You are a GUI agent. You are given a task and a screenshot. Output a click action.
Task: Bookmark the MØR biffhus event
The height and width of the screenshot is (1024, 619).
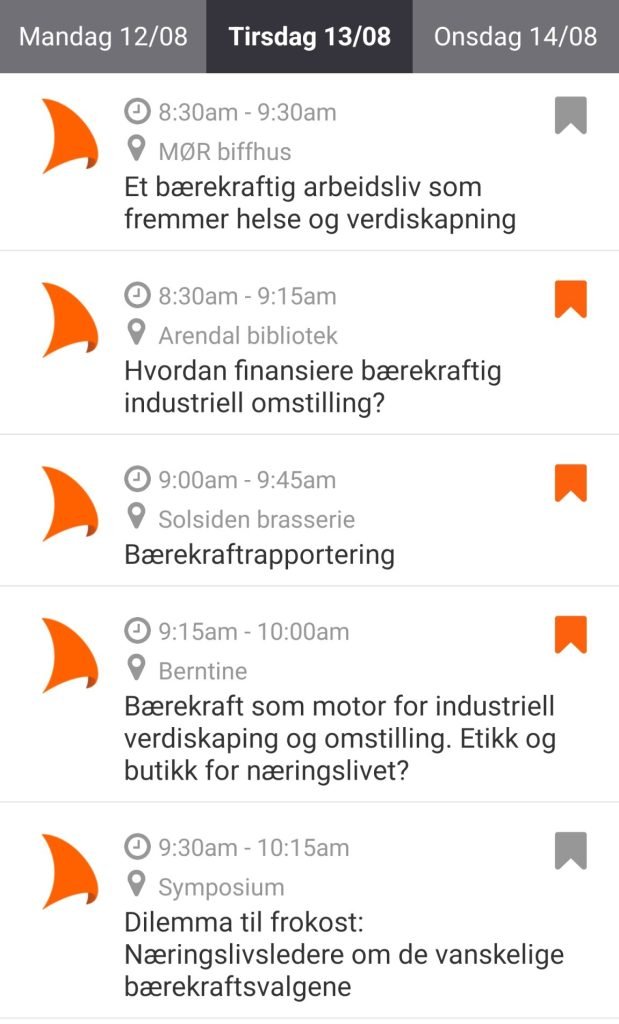[570, 116]
